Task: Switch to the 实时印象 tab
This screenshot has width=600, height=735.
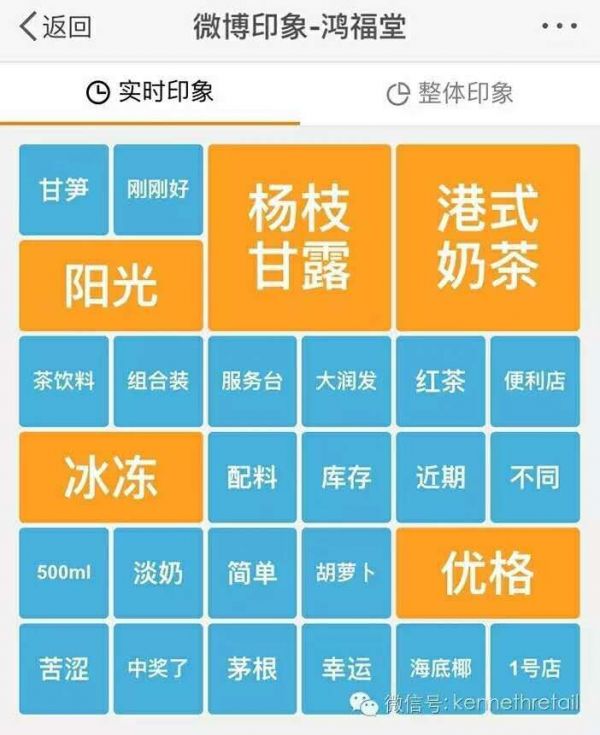Action: click(150, 93)
